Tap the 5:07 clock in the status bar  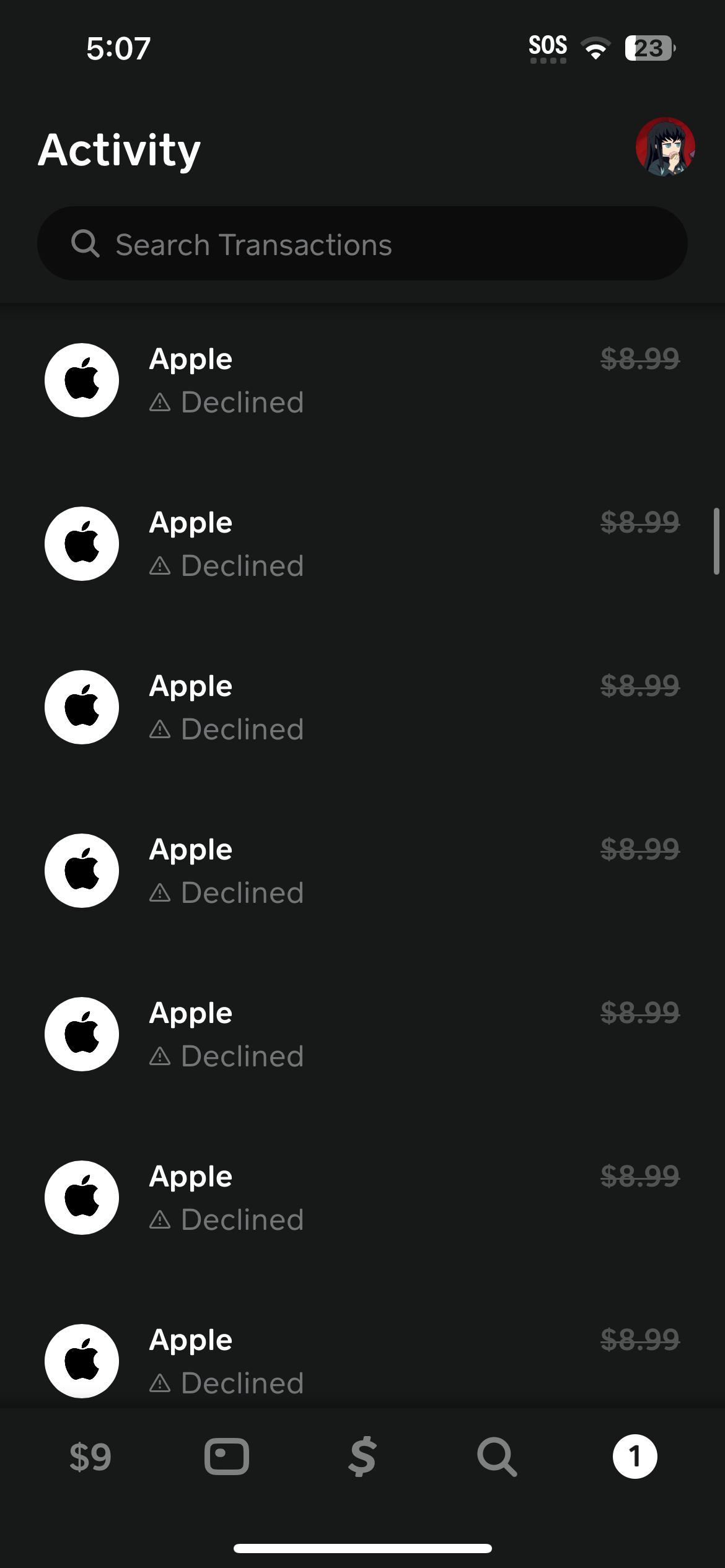click(x=118, y=48)
